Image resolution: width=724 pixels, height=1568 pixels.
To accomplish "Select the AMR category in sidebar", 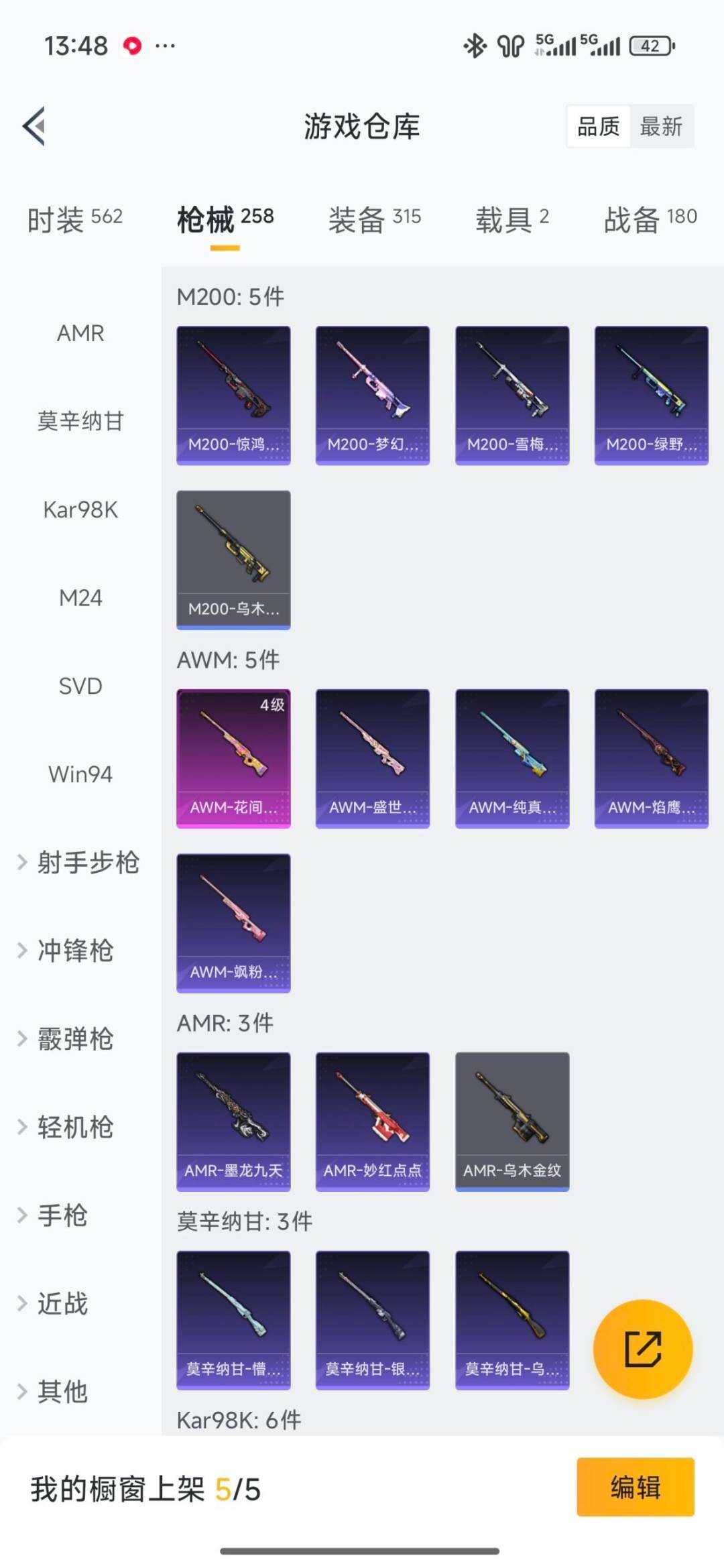I will tap(80, 333).
